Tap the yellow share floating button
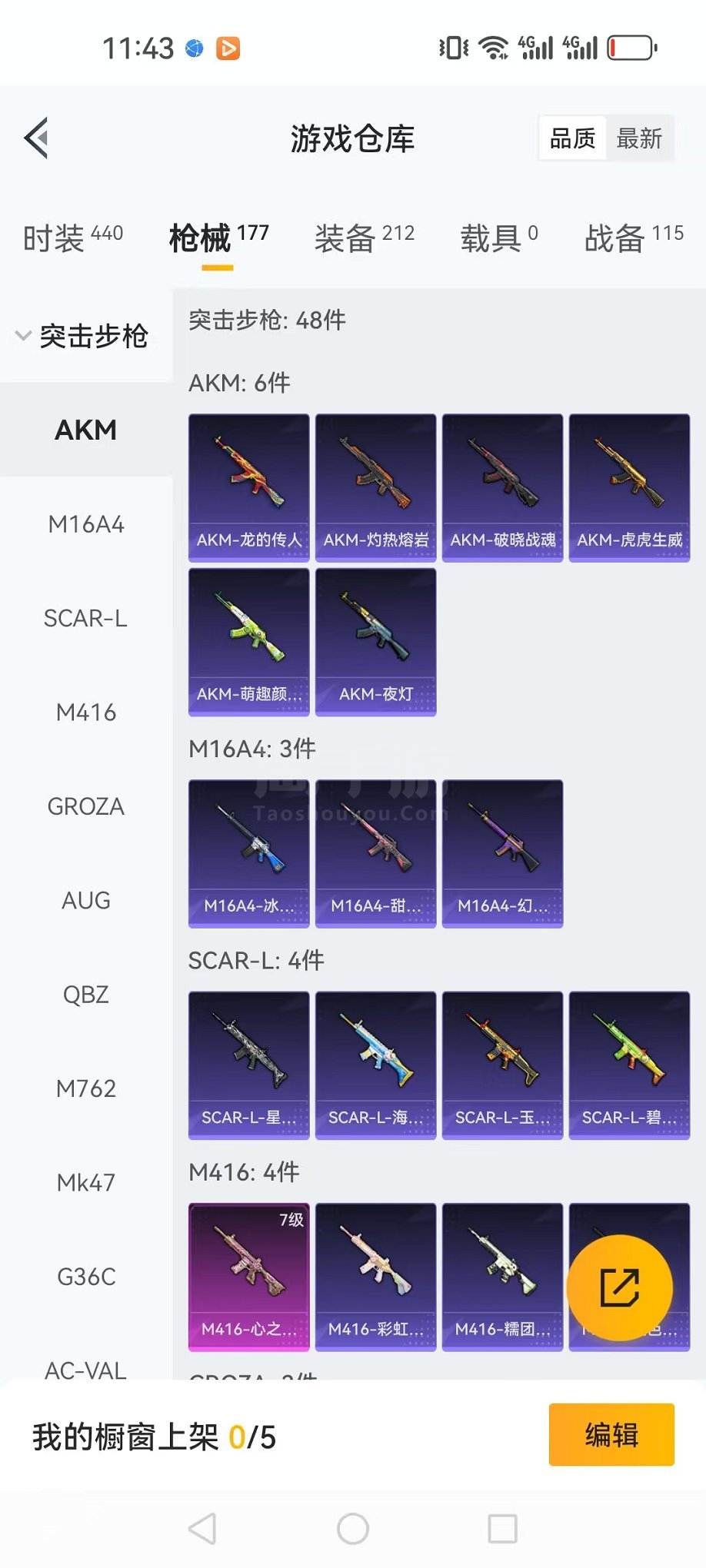This screenshot has width=706, height=1568. (x=619, y=1287)
